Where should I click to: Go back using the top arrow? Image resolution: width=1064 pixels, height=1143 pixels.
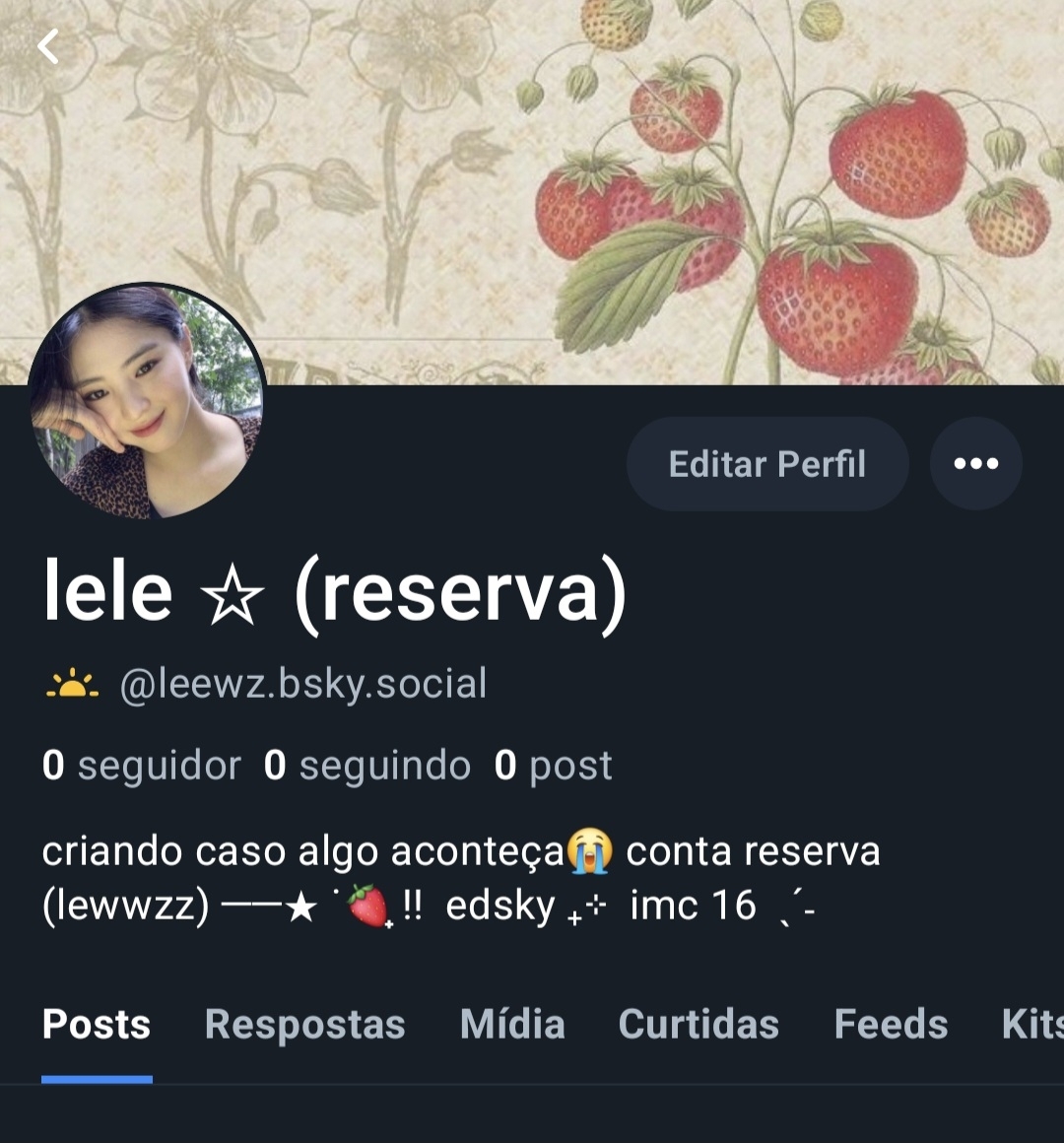[48, 46]
